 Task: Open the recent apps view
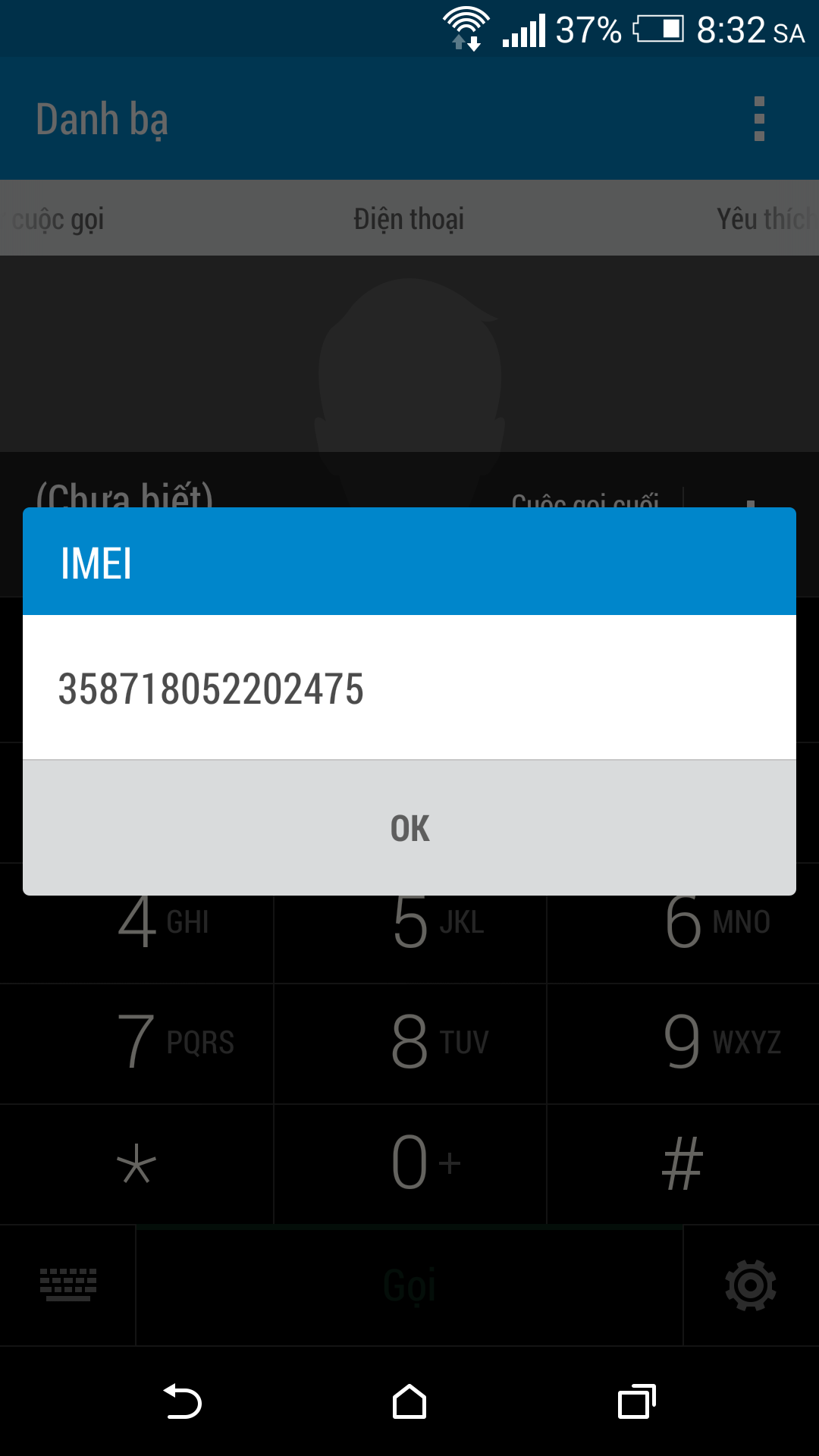point(636,1401)
